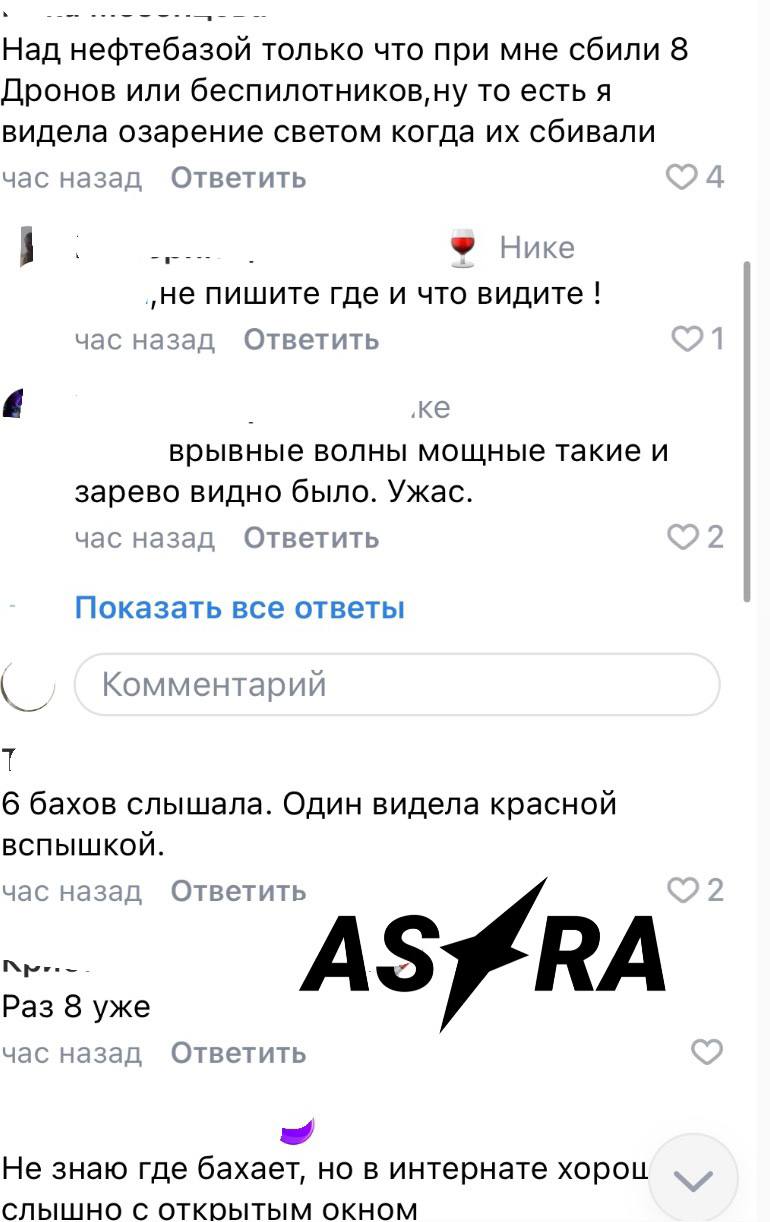Reply to the "6 бахов слышала" comment

point(238,891)
